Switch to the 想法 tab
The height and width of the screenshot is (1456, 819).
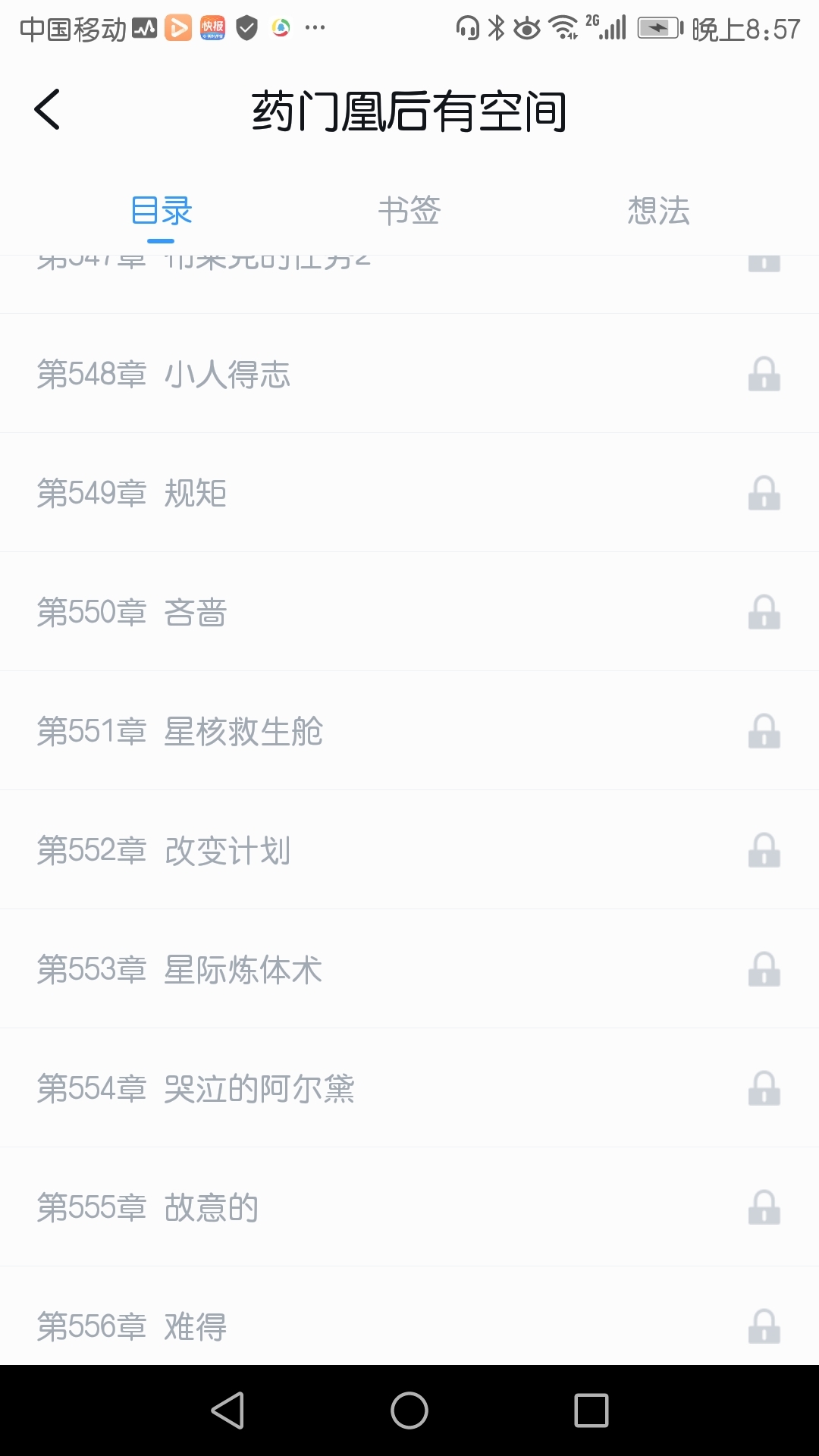[x=658, y=211]
